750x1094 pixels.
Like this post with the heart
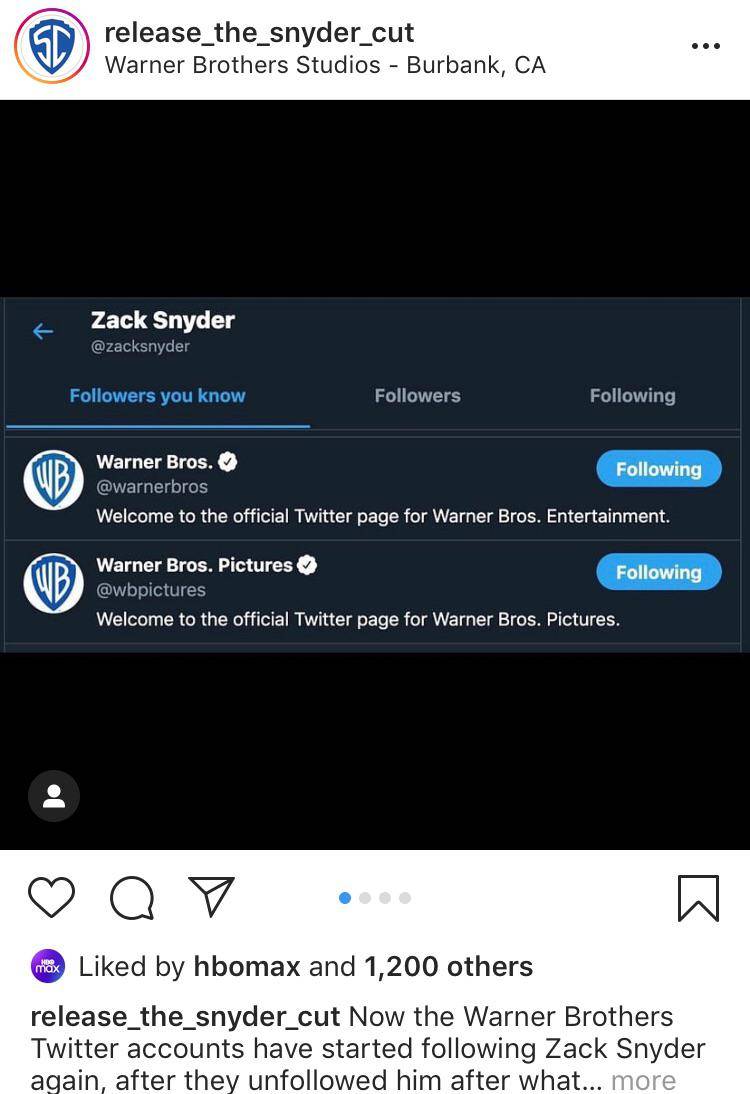(51, 897)
